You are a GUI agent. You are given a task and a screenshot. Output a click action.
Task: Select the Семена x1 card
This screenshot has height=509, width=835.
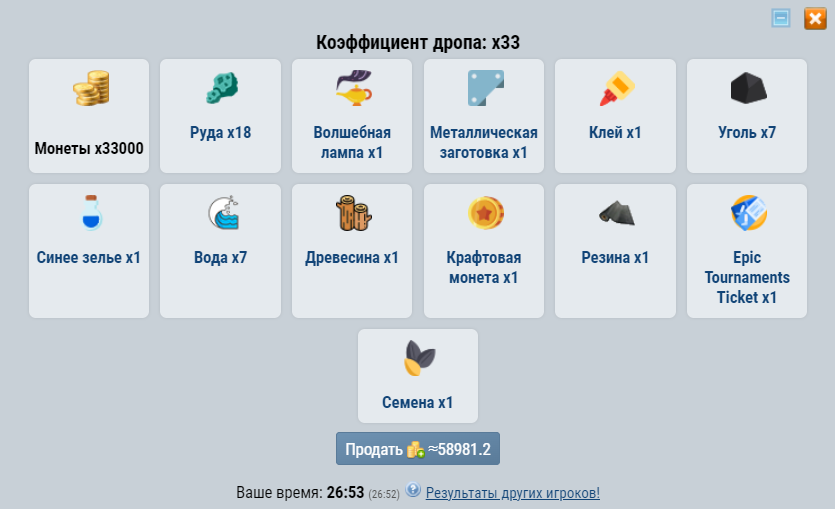click(418, 376)
